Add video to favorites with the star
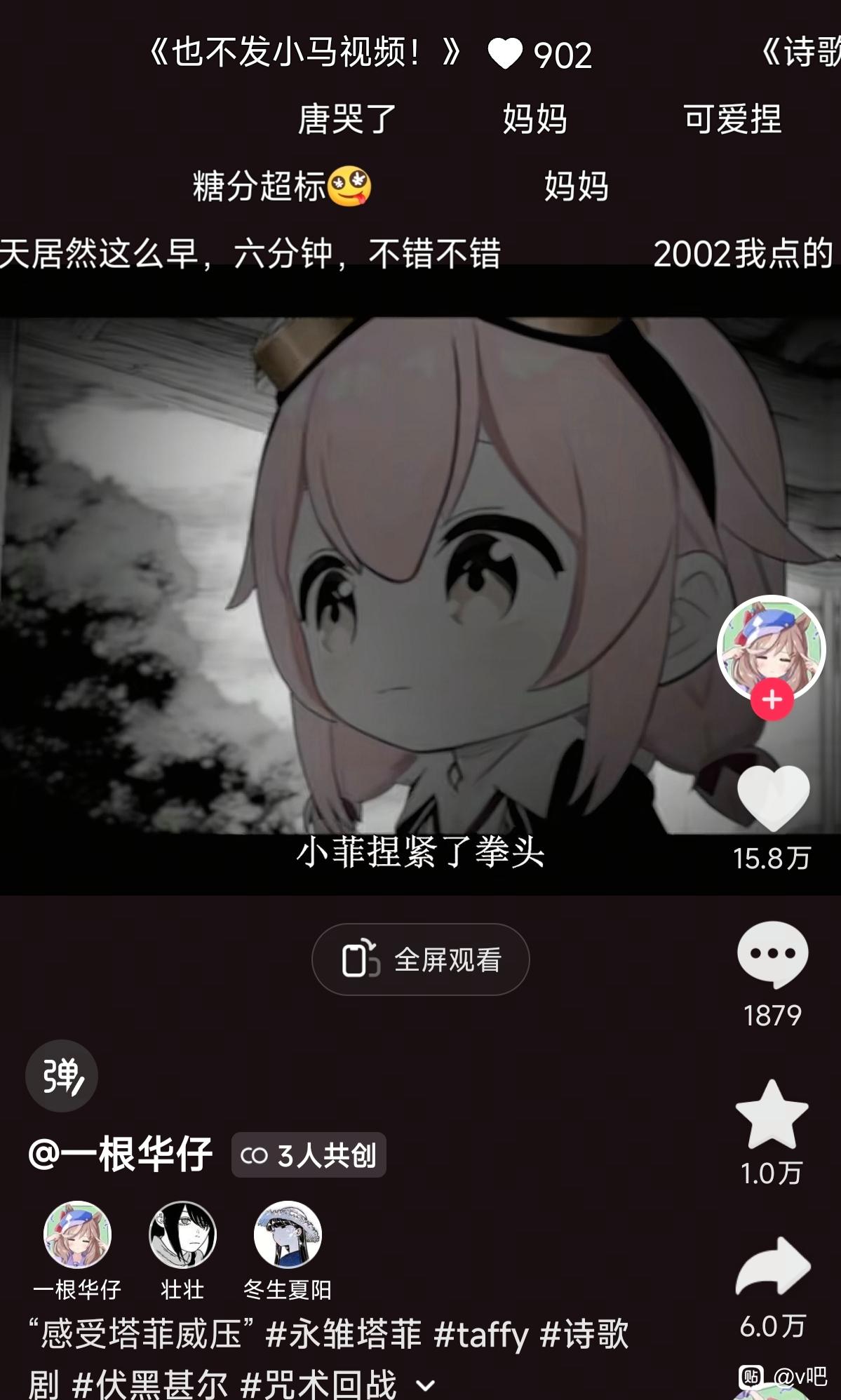This screenshot has height=1400, width=841. [772, 1114]
